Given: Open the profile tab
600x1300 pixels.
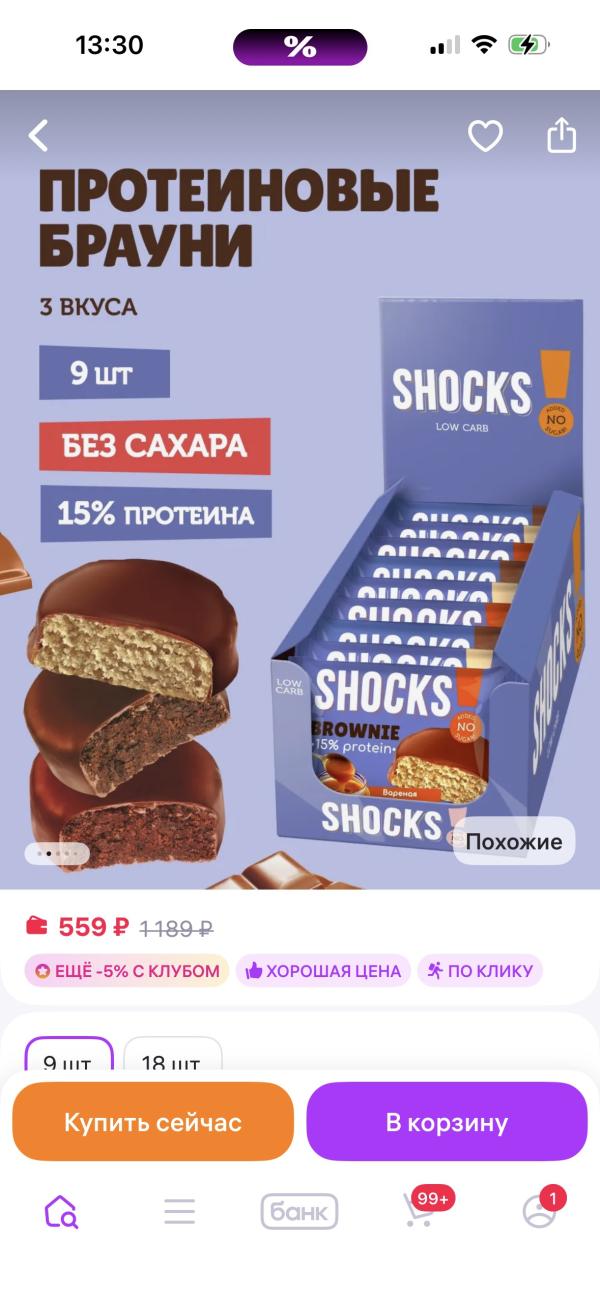Looking at the screenshot, I should coord(539,1212).
